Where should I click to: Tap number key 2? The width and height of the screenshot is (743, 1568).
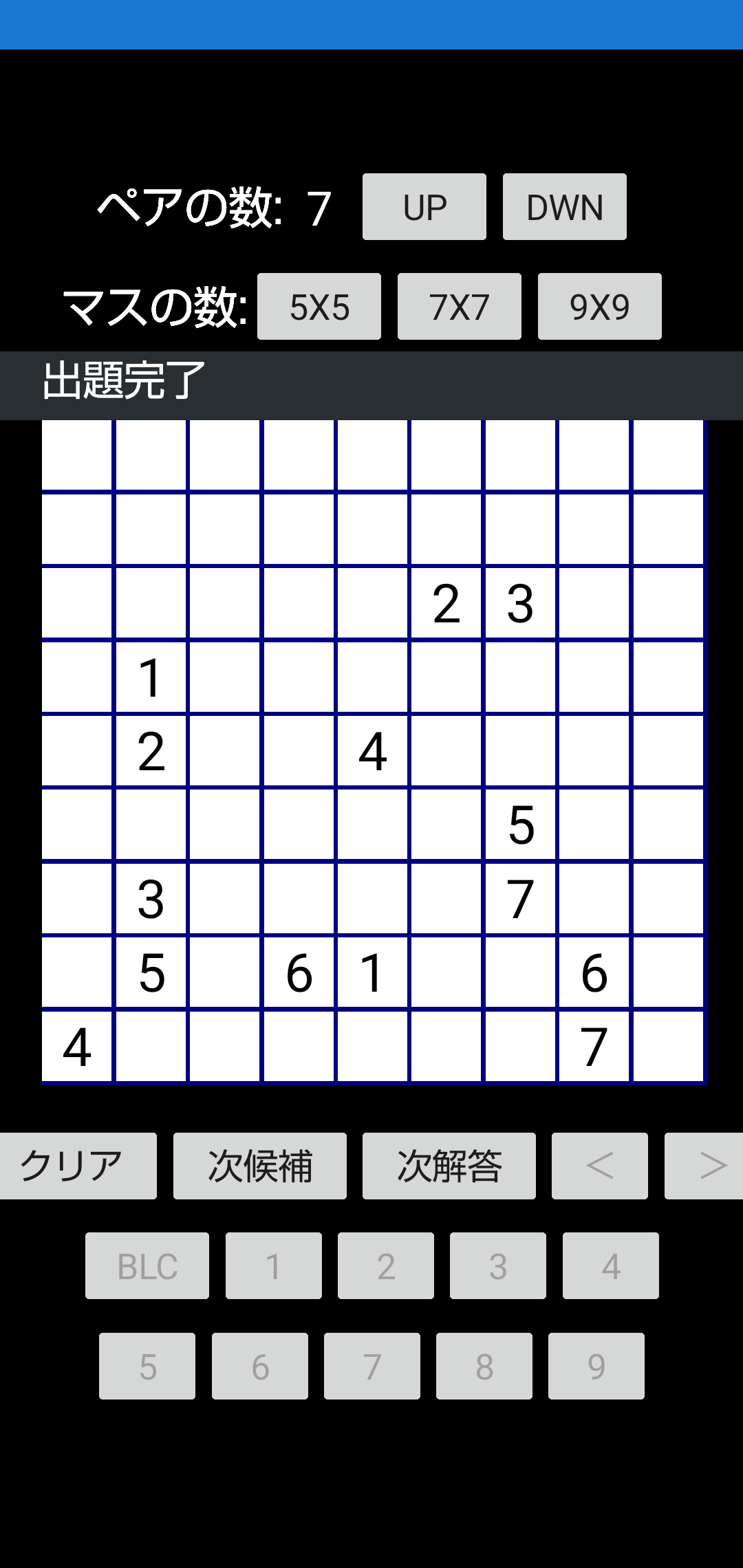click(x=386, y=1266)
